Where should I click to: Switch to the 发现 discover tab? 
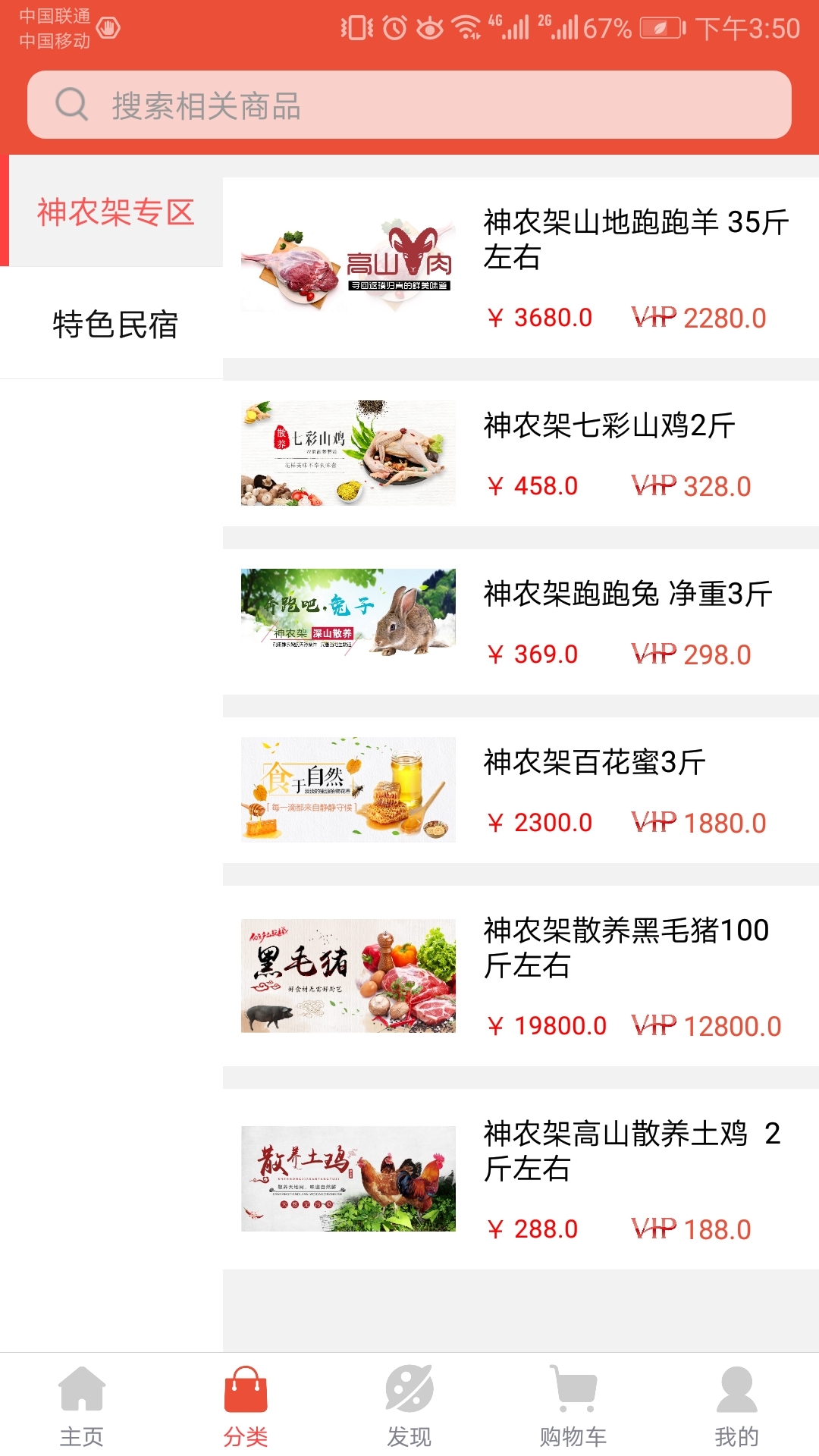[409, 1405]
